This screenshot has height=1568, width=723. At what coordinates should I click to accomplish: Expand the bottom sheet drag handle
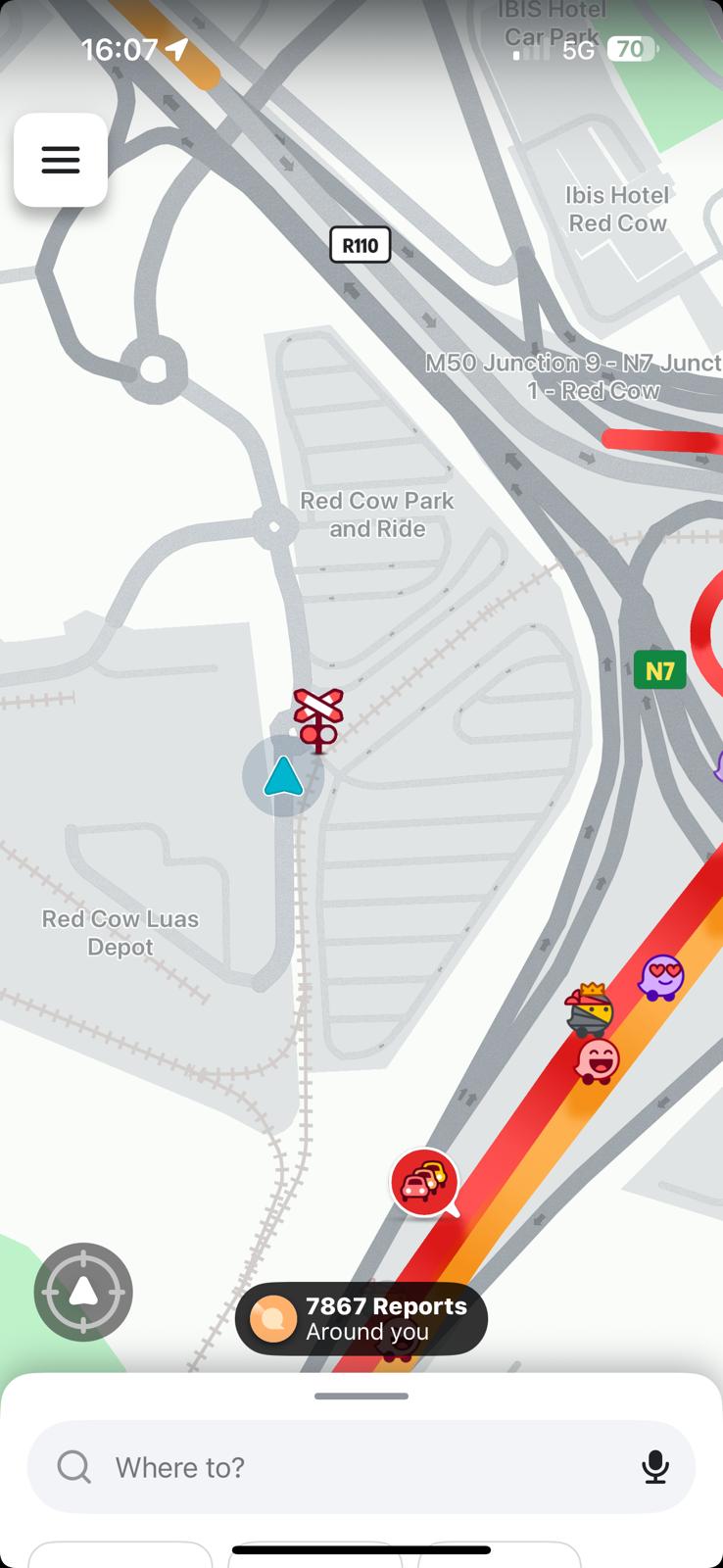361,1396
